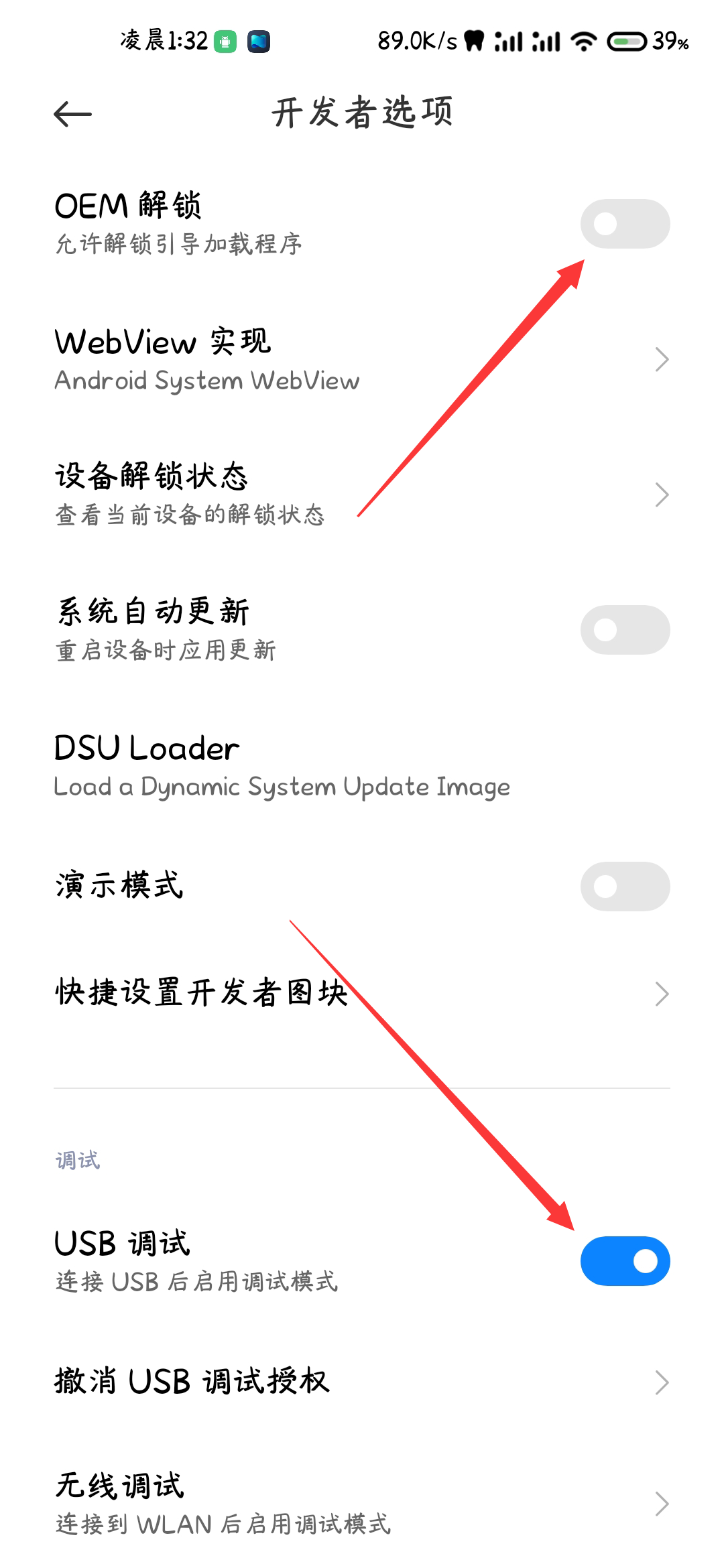Disable the USB 调试 toggle
The image size is (724, 1568).
[624, 1260]
